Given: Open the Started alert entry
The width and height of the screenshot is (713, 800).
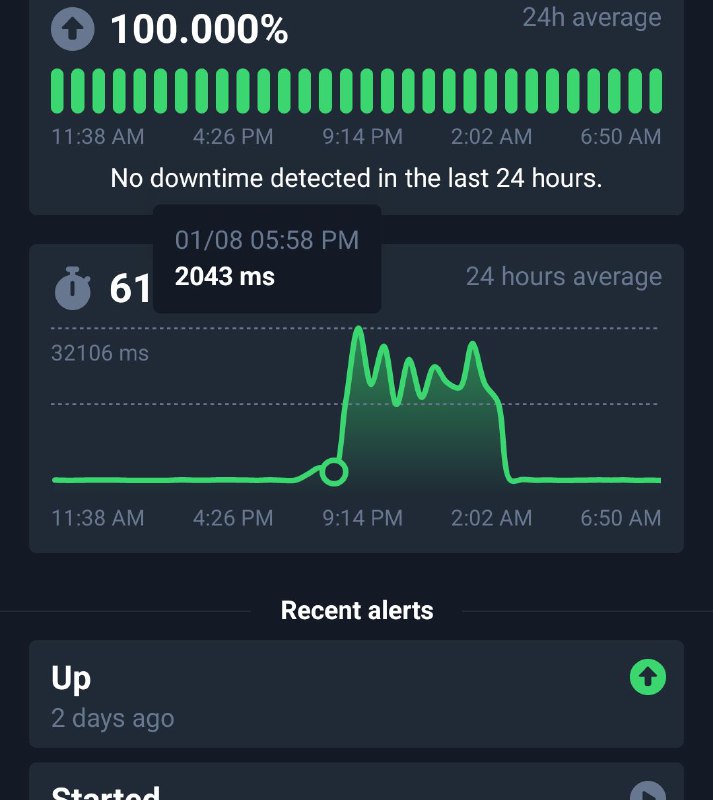Looking at the screenshot, I should point(356,785).
